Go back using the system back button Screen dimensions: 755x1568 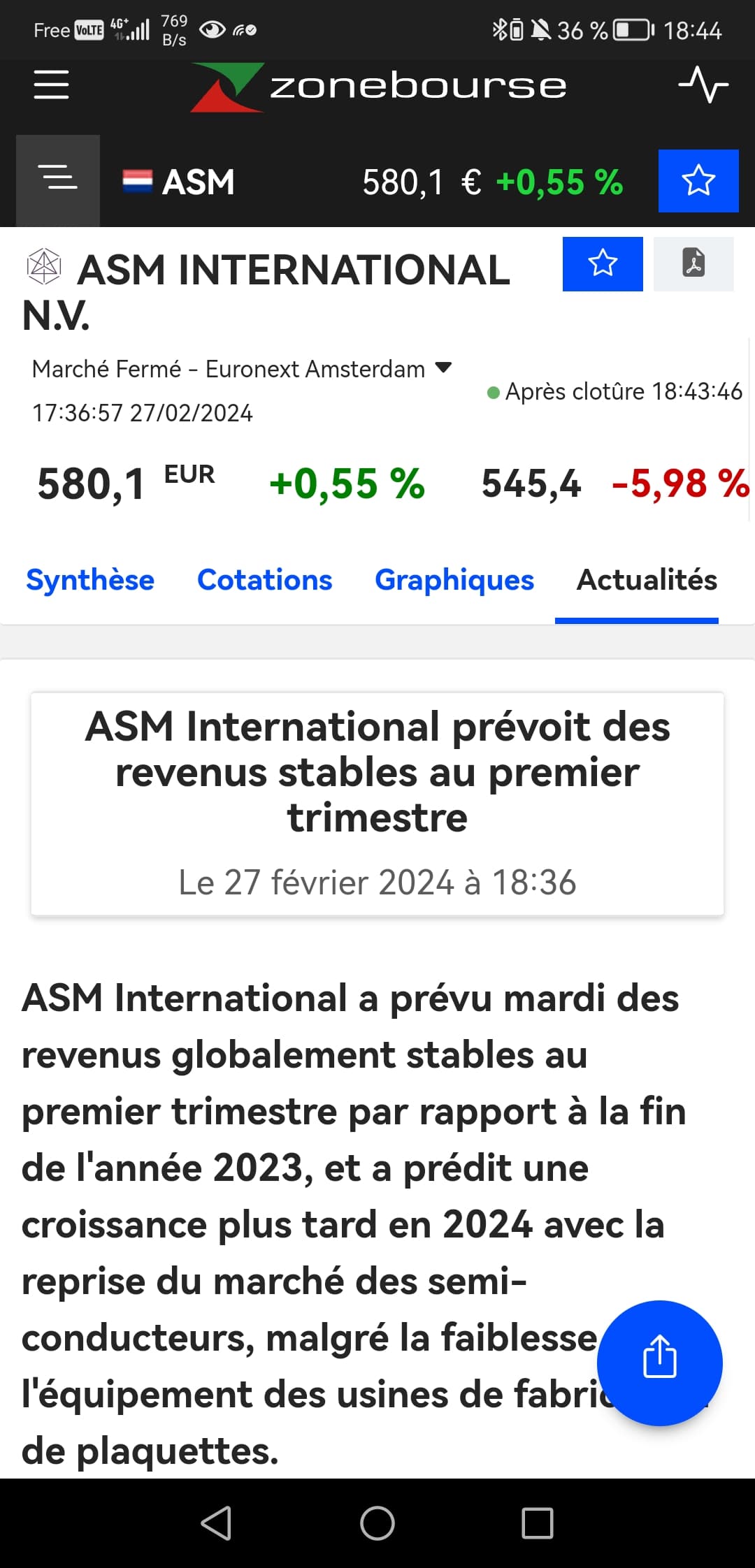pyautogui.click(x=216, y=1523)
